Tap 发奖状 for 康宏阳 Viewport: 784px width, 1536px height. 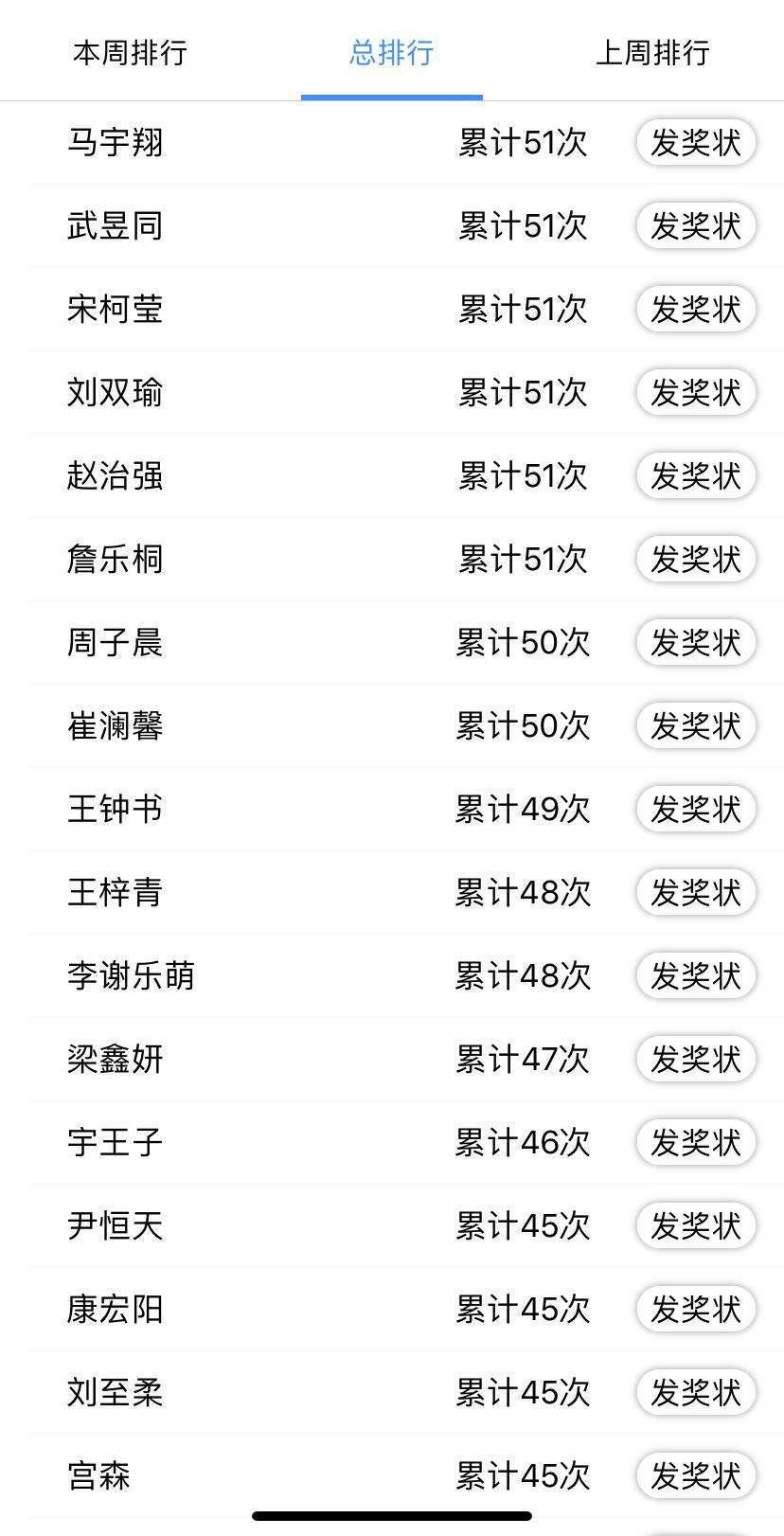(695, 1310)
